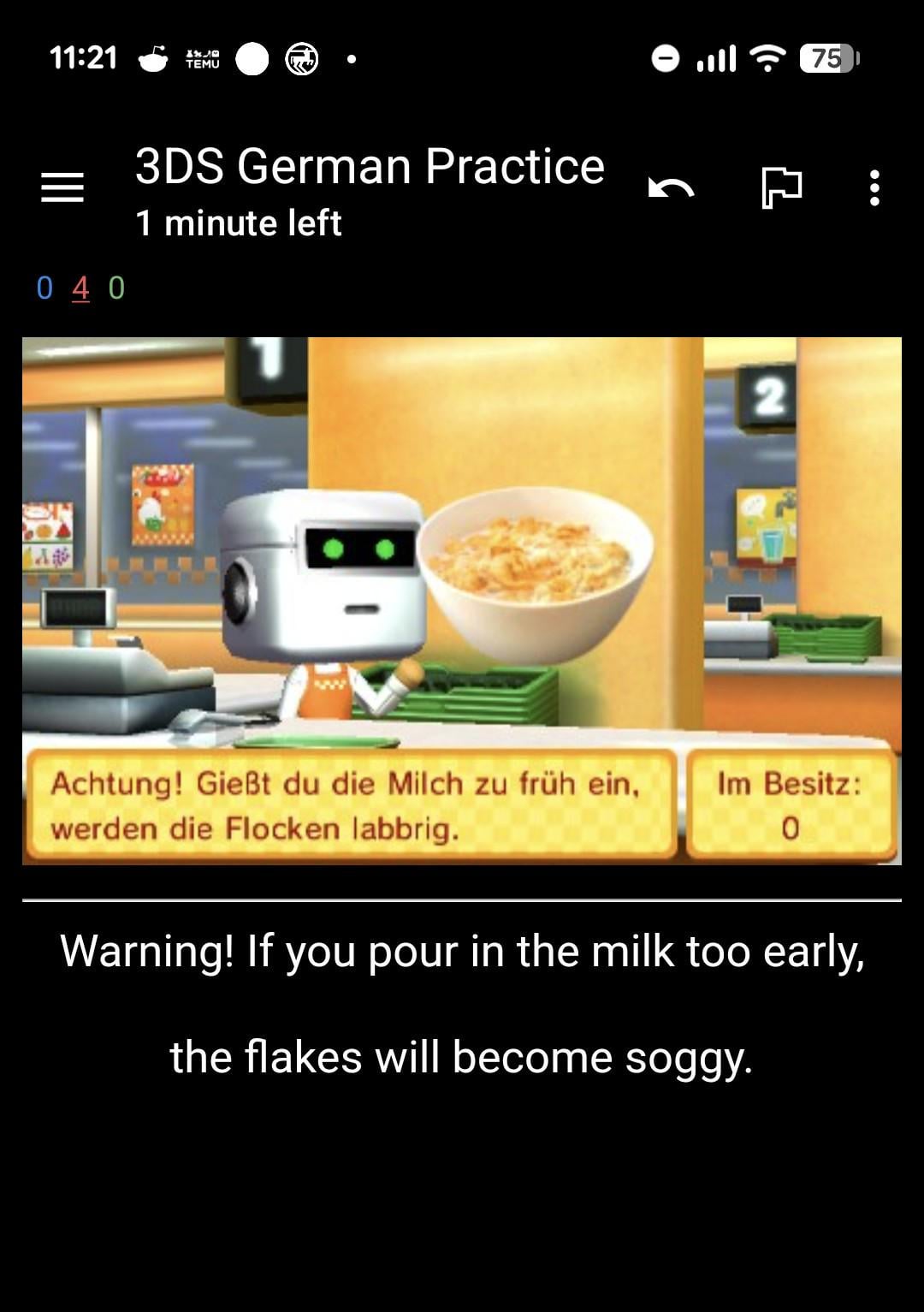Flag the current card
Viewport: 924px width, 1312px height.
[x=781, y=187]
